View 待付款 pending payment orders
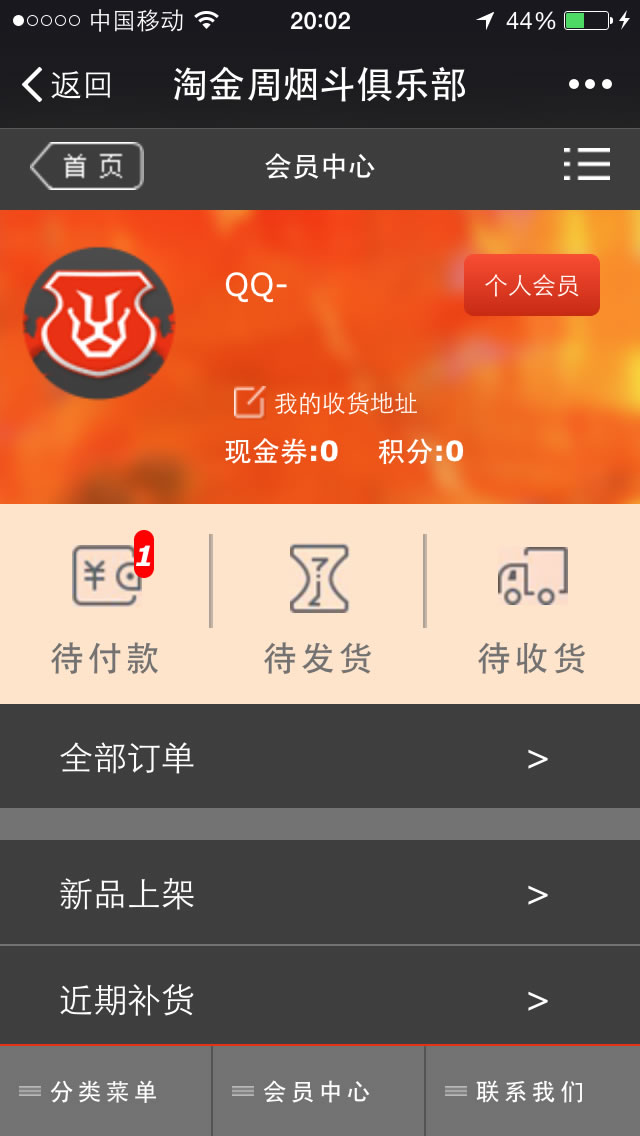Image resolution: width=640 pixels, height=1136 pixels. pyautogui.click(x=106, y=605)
